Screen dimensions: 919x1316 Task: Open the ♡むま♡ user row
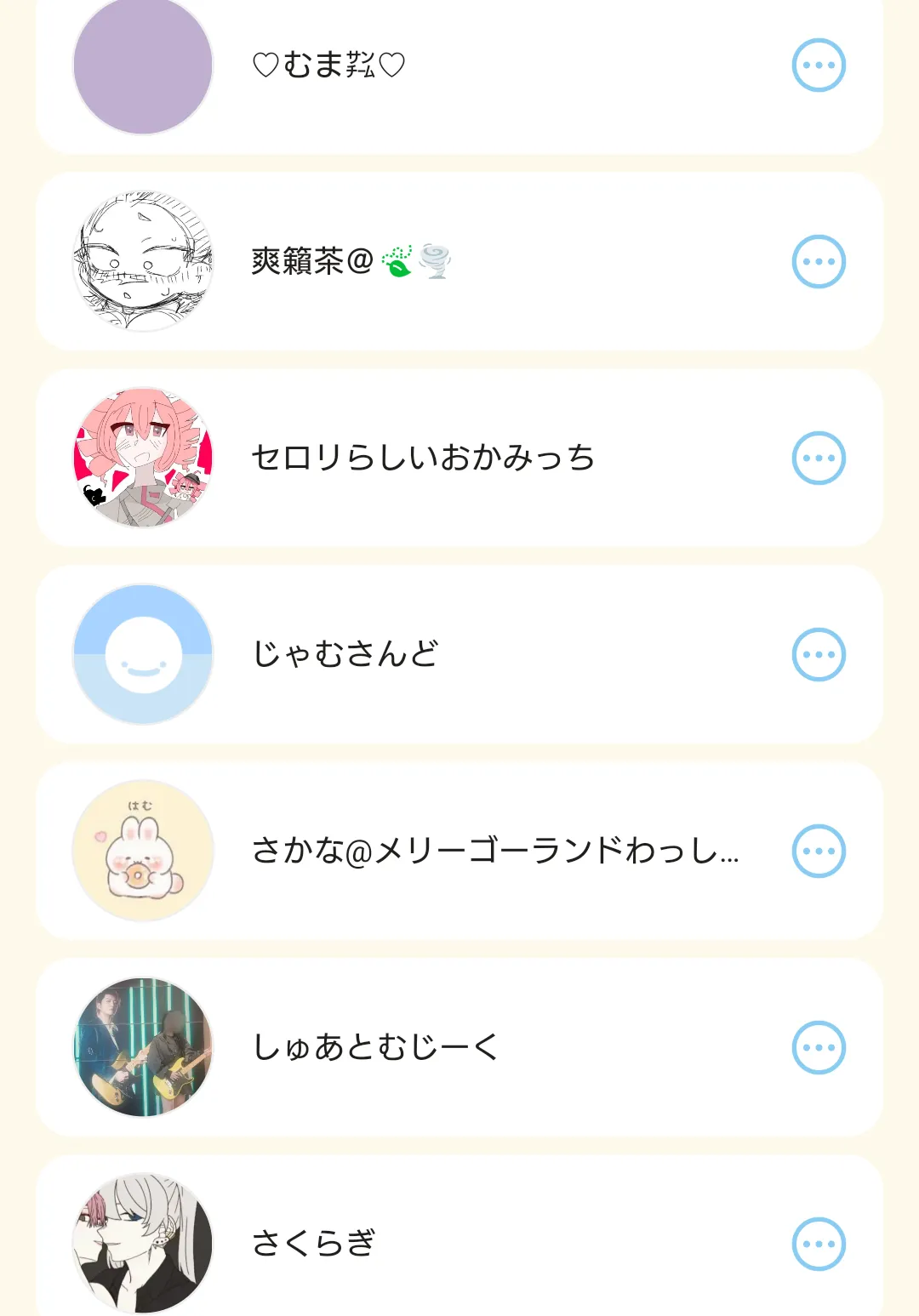328,65
